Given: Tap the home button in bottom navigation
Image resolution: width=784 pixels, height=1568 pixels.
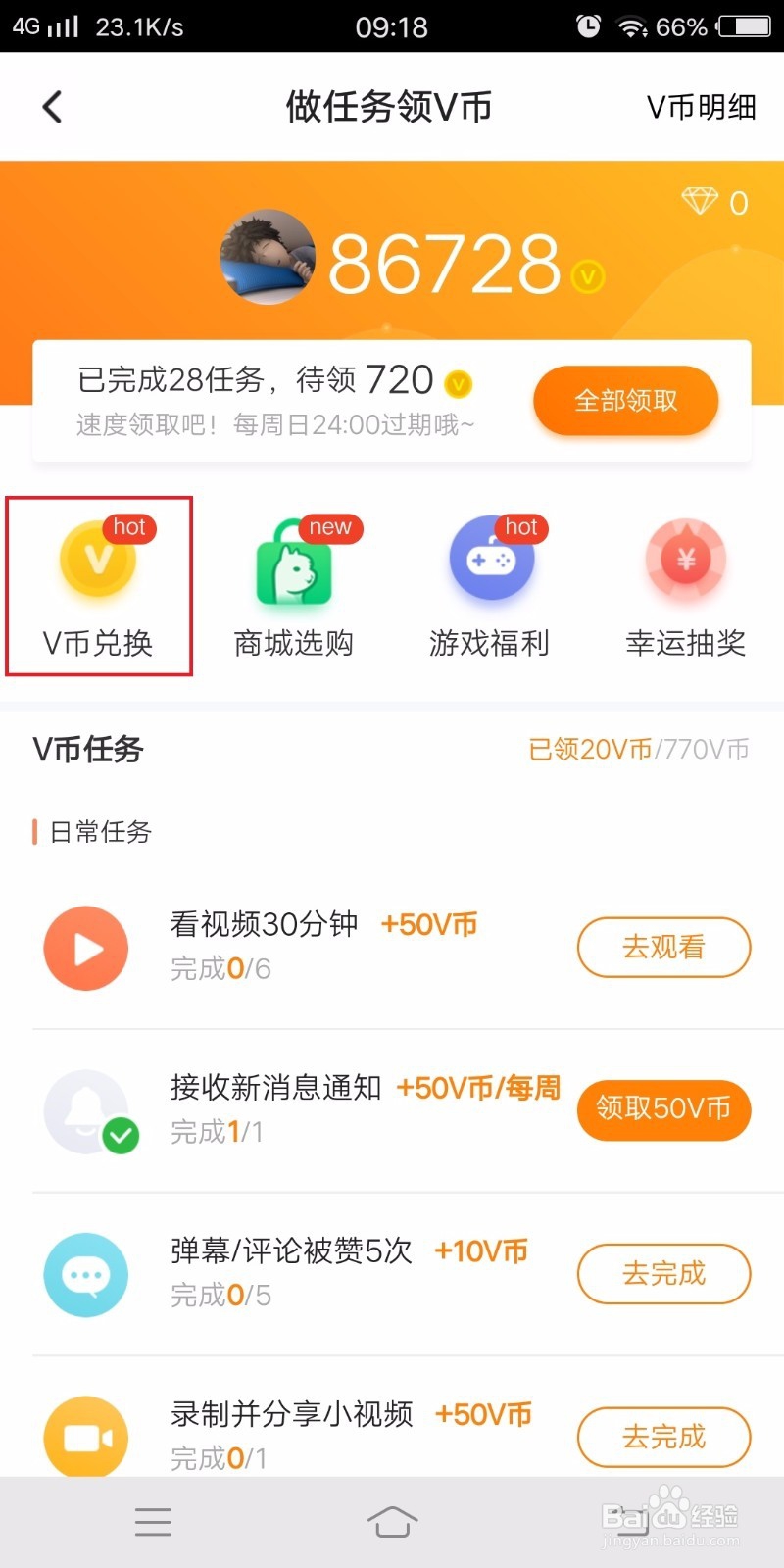Looking at the screenshot, I should pos(392,1522).
